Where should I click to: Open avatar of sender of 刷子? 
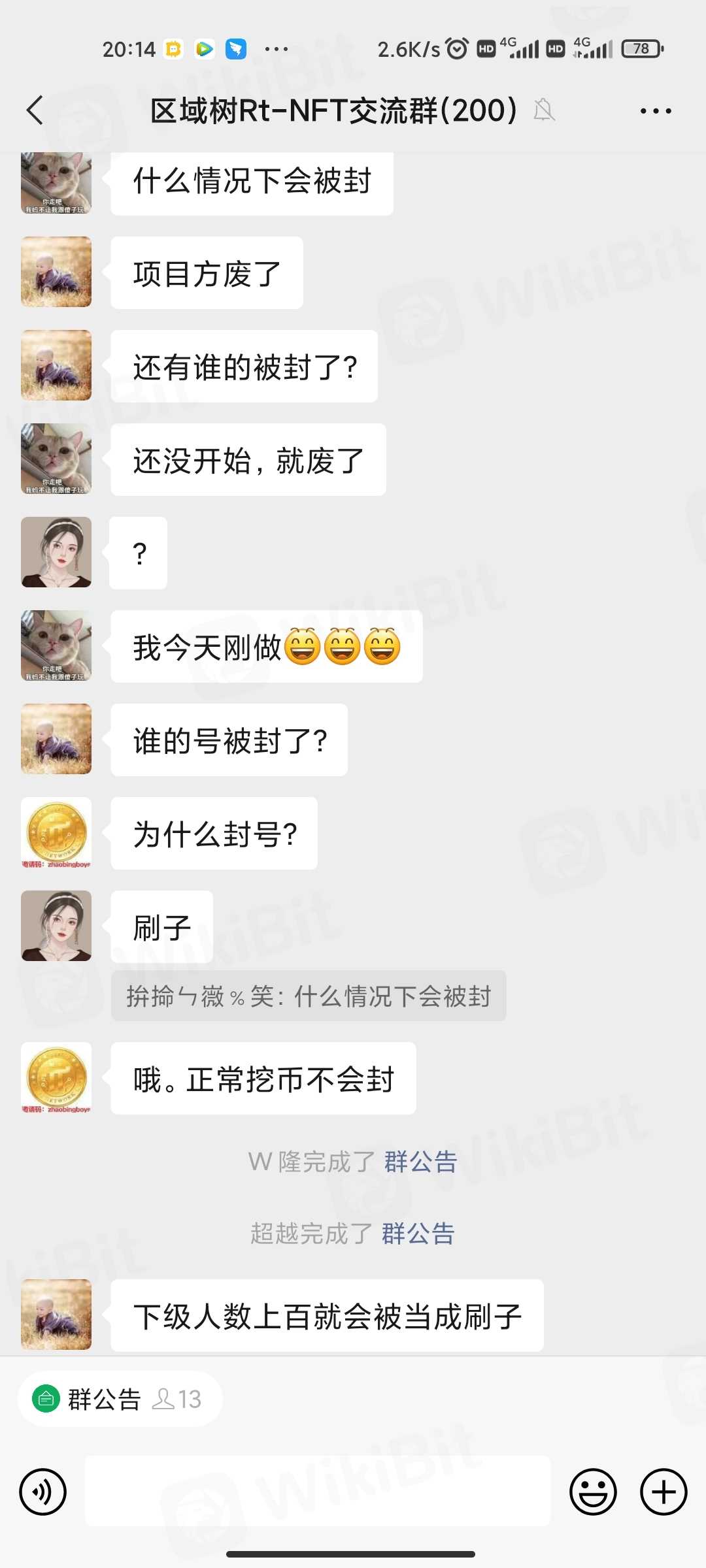tap(56, 925)
